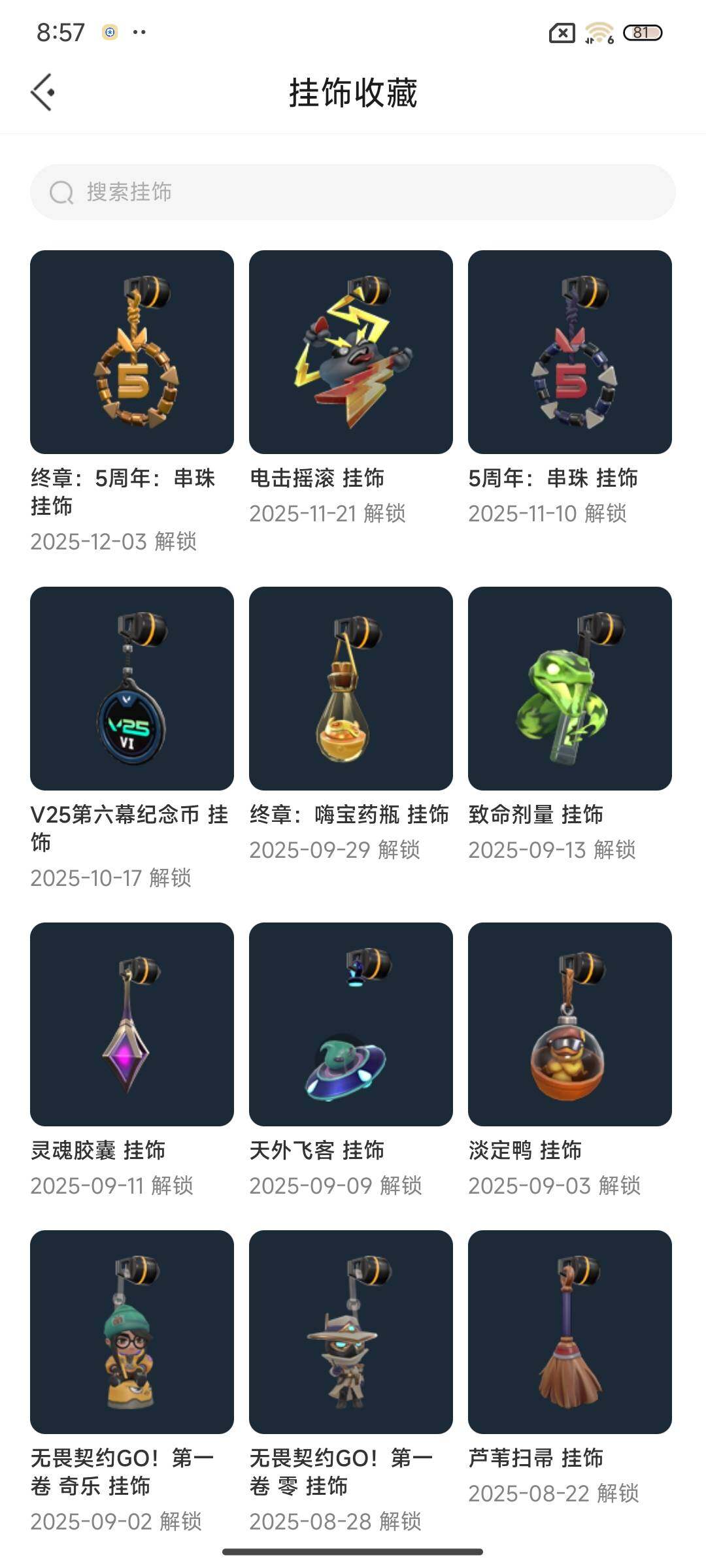Open 无畏契约GO！第一卷 奇乐 挂饰
Viewport: 706px width, 1568px height.
pos(132,1331)
